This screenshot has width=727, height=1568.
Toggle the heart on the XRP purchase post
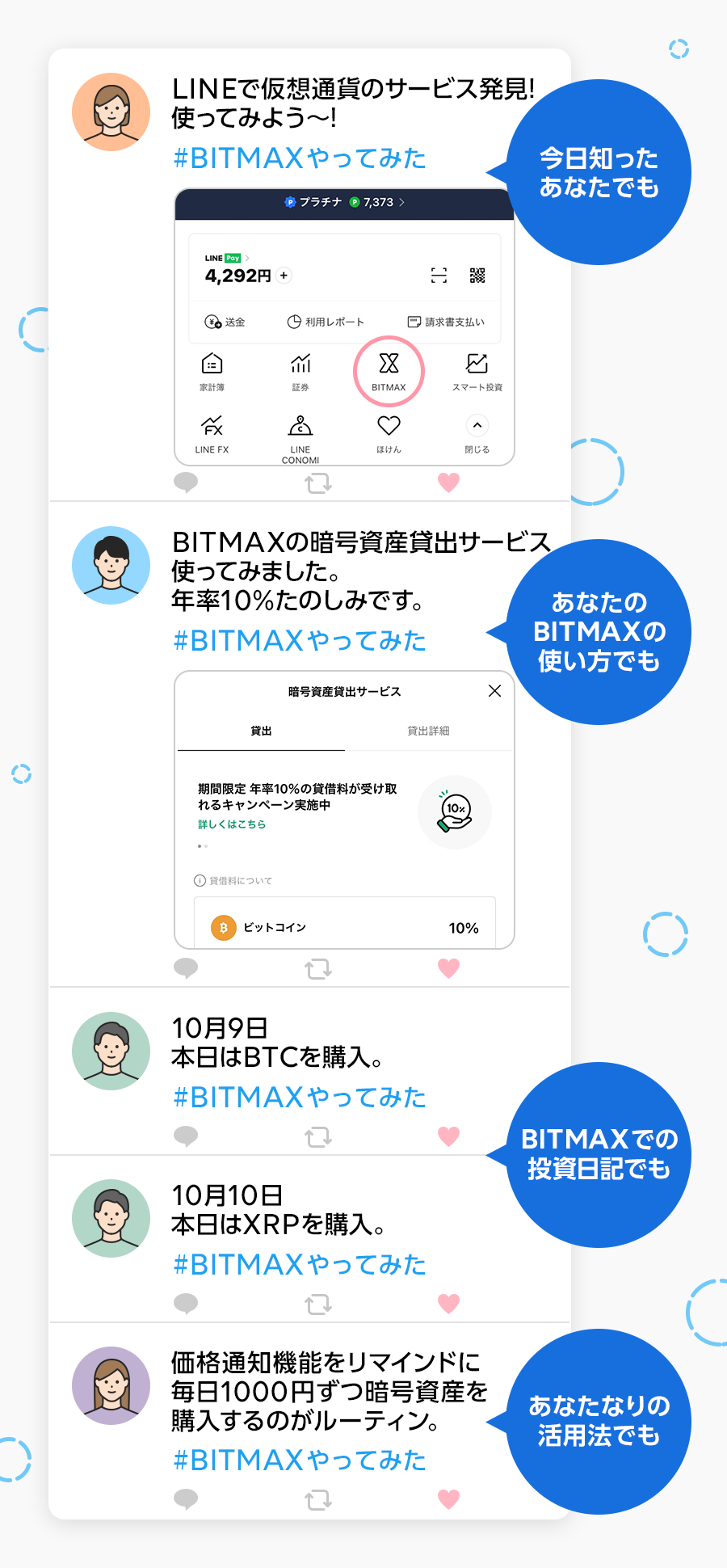click(x=449, y=1303)
